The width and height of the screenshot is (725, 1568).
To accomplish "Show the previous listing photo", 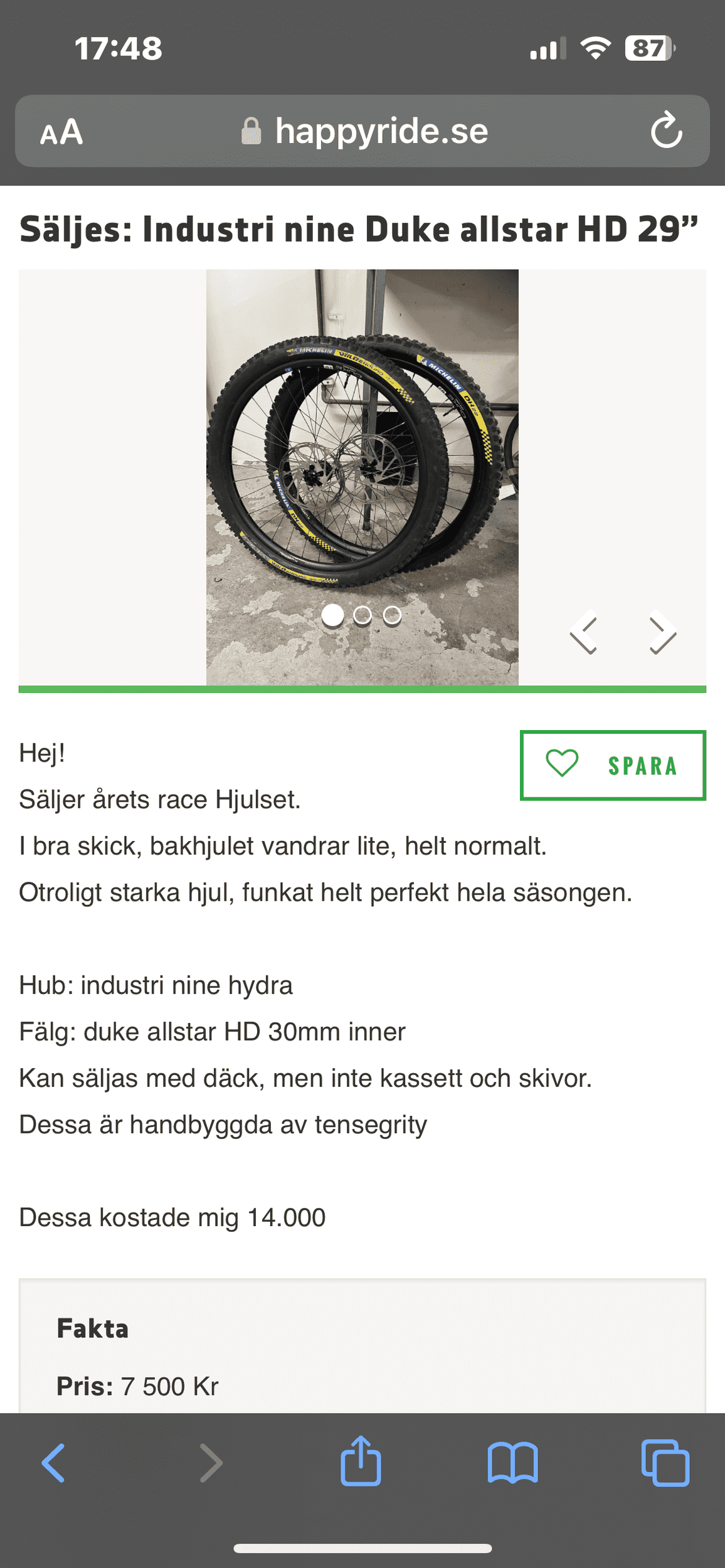I will [584, 632].
